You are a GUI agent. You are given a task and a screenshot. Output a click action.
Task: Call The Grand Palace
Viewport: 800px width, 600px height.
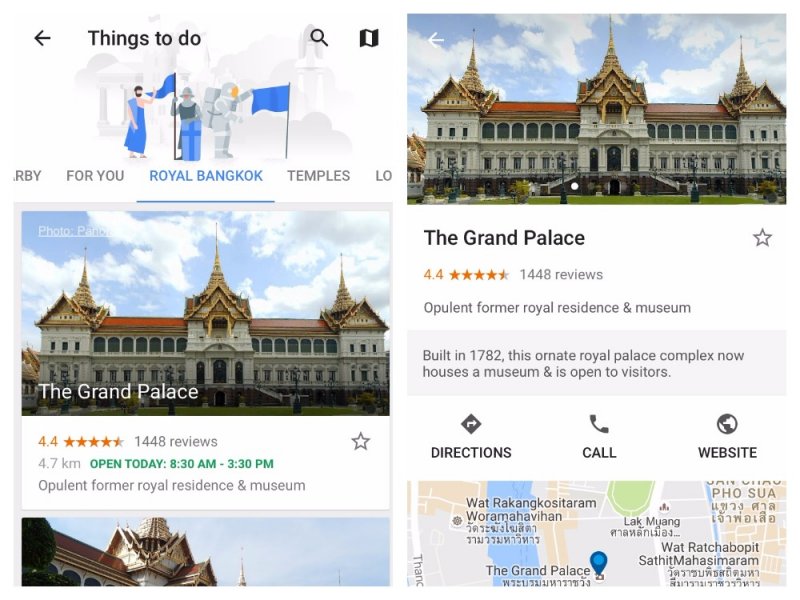[x=599, y=437]
